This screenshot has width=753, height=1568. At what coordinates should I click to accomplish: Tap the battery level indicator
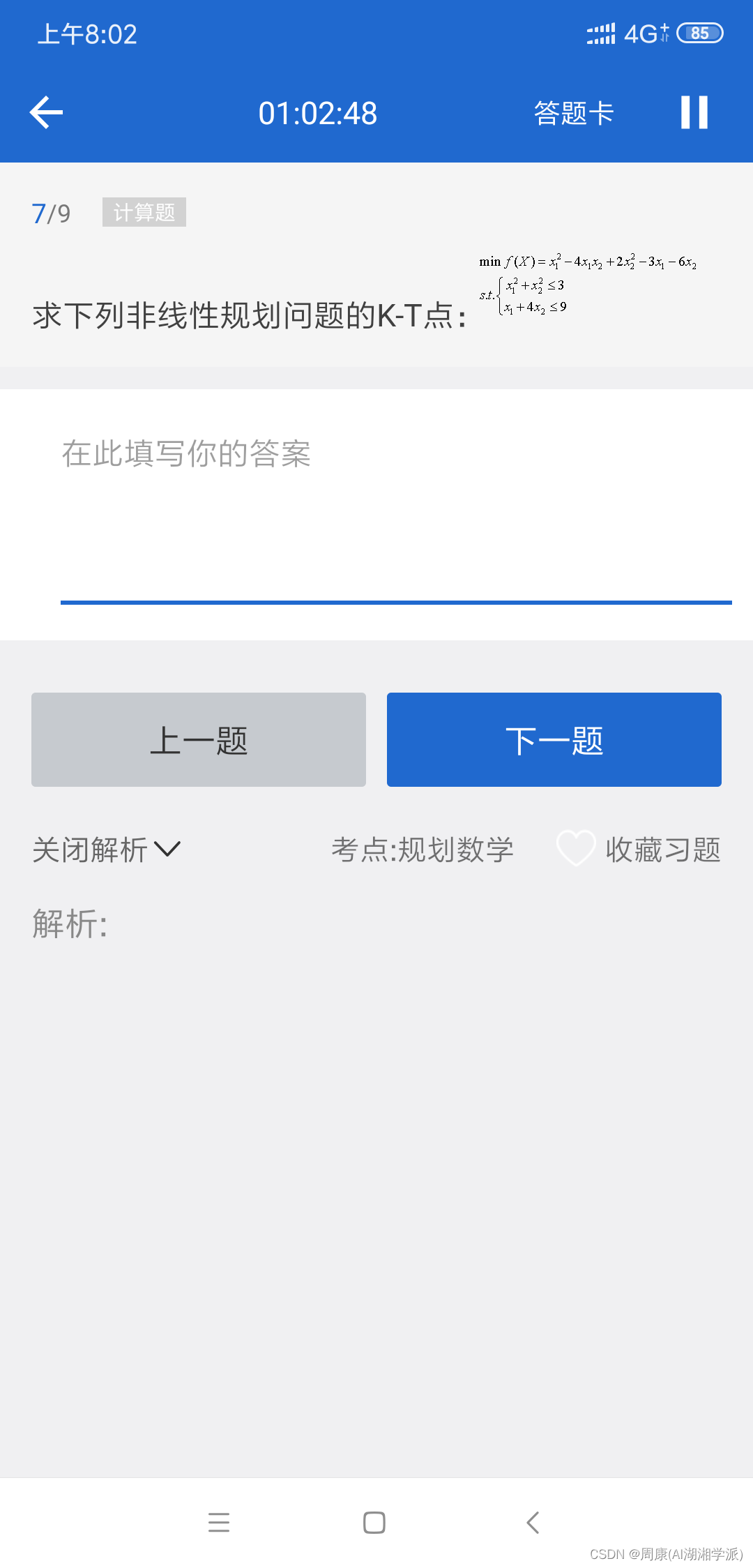[x=699, y=31]
